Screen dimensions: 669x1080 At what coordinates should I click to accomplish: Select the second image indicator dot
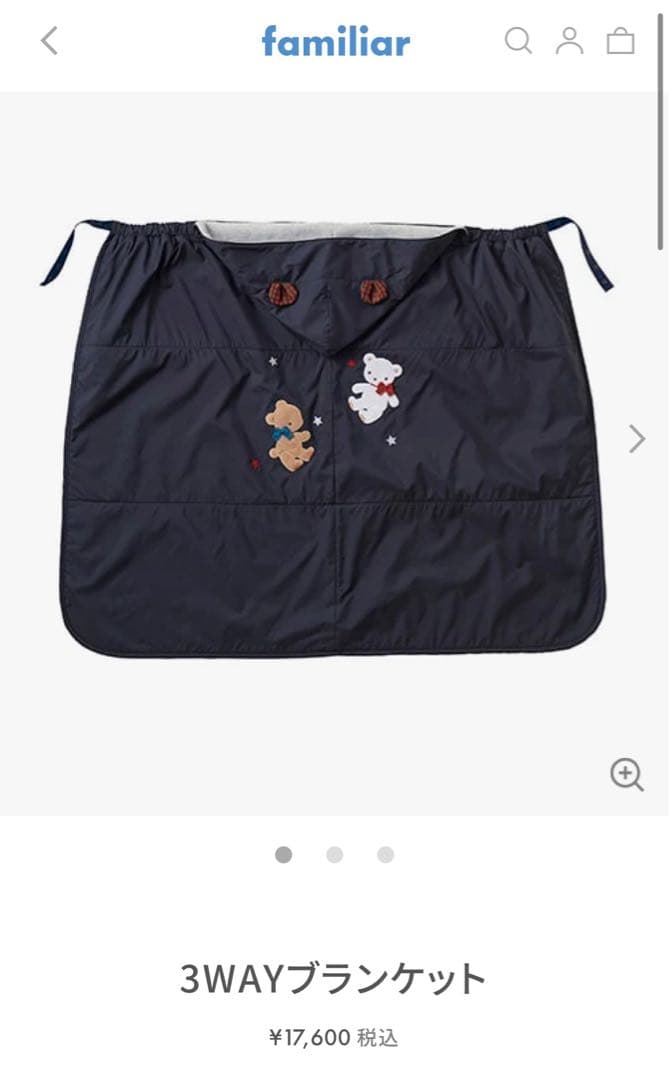pyautogui.click(x=335, y=855)
